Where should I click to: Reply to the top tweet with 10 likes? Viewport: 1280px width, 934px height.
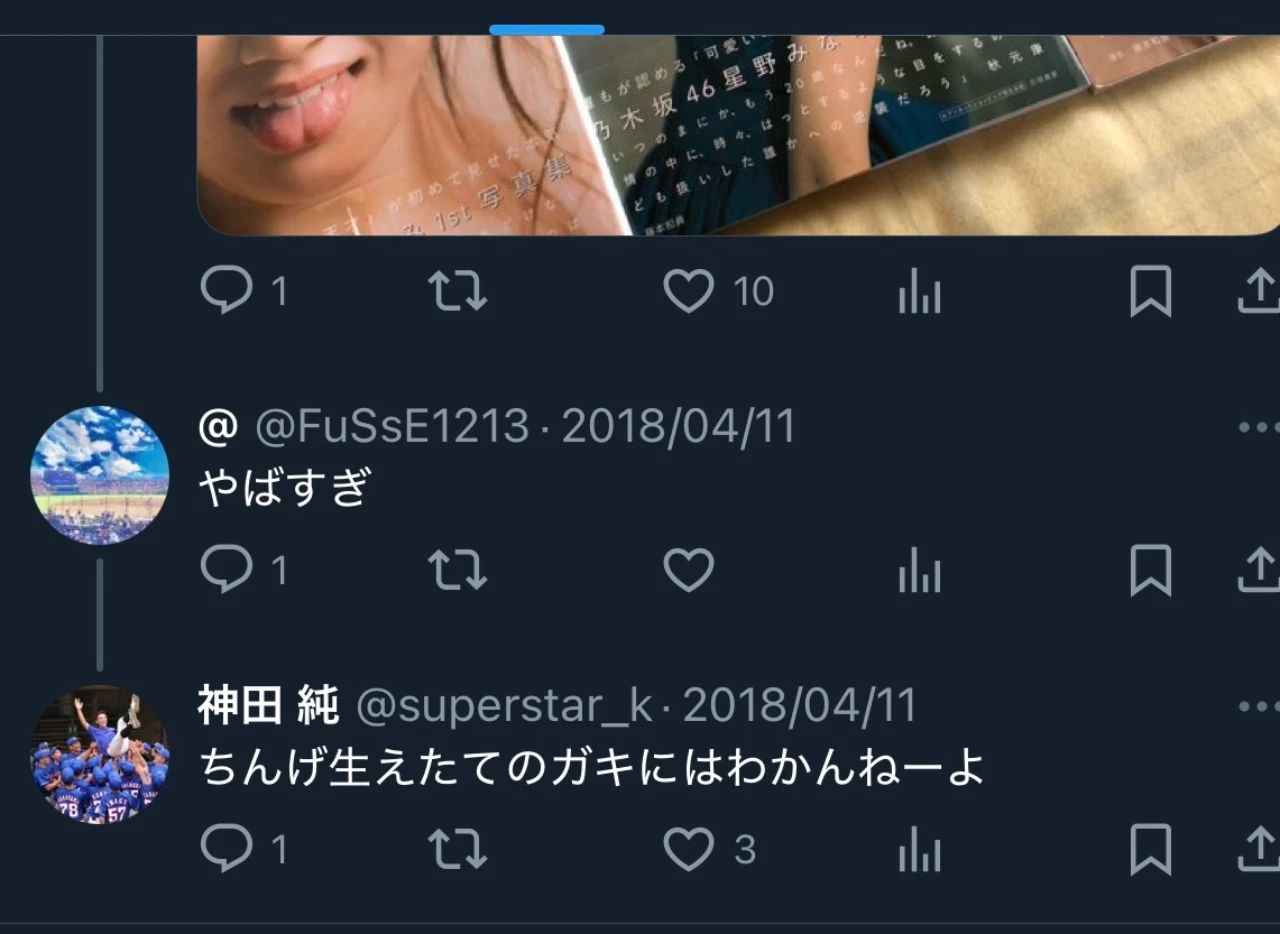pyautogui.click(x=227, y=291)
